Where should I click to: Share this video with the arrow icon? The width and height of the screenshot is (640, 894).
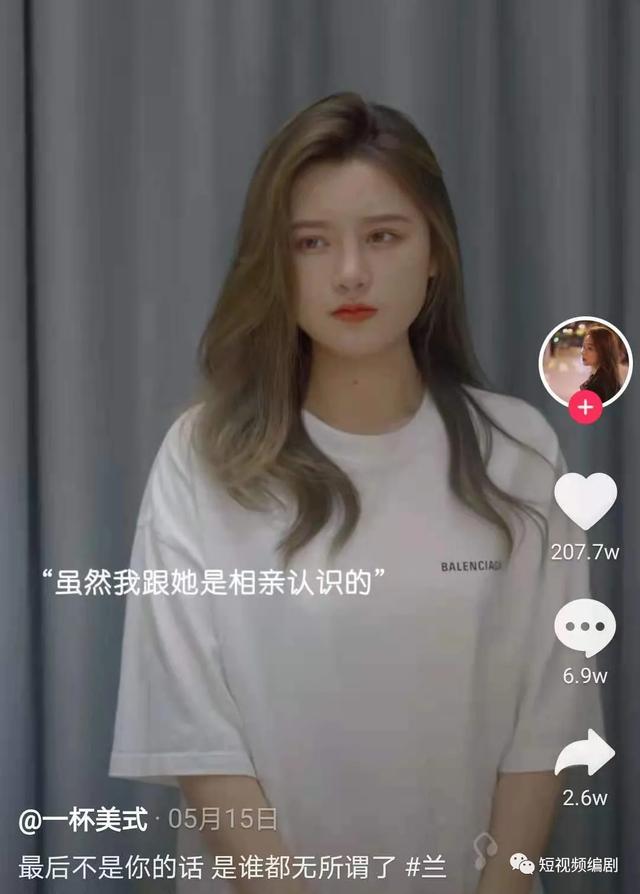585,754
